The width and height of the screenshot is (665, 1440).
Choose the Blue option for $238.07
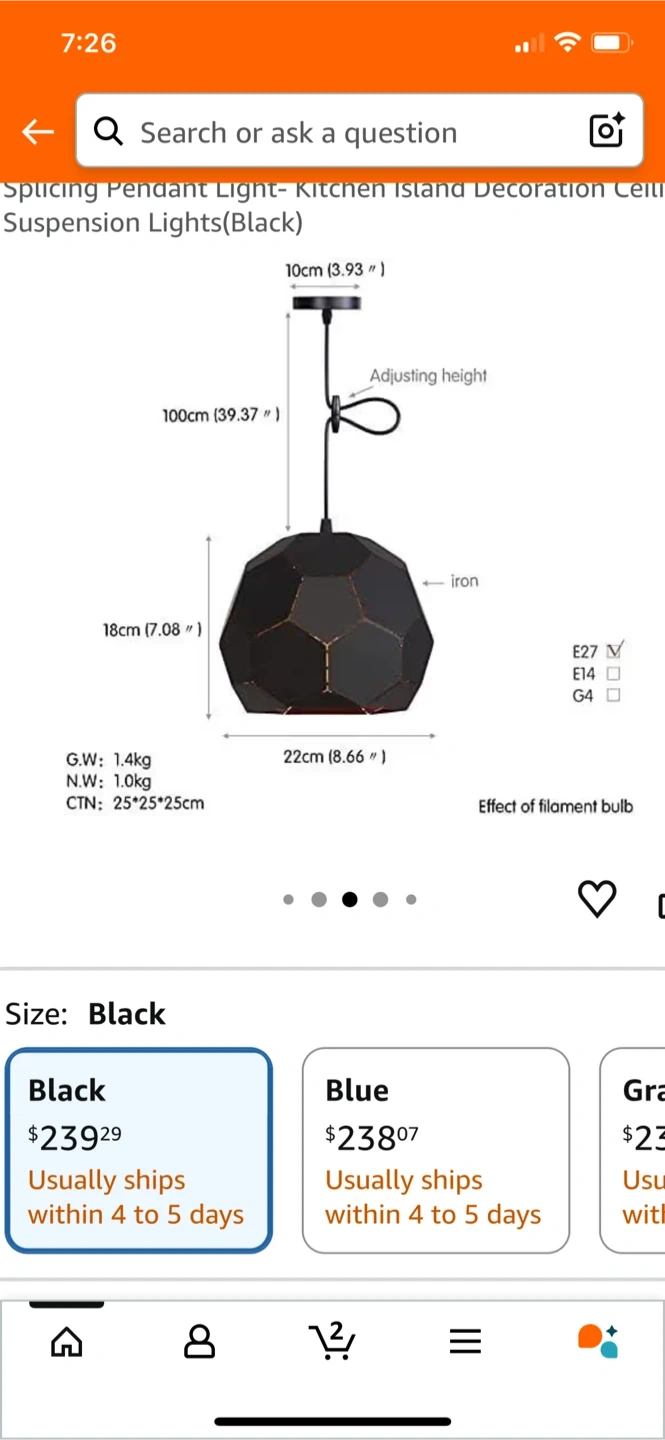pyautogui.click(x=435, y=1150)
